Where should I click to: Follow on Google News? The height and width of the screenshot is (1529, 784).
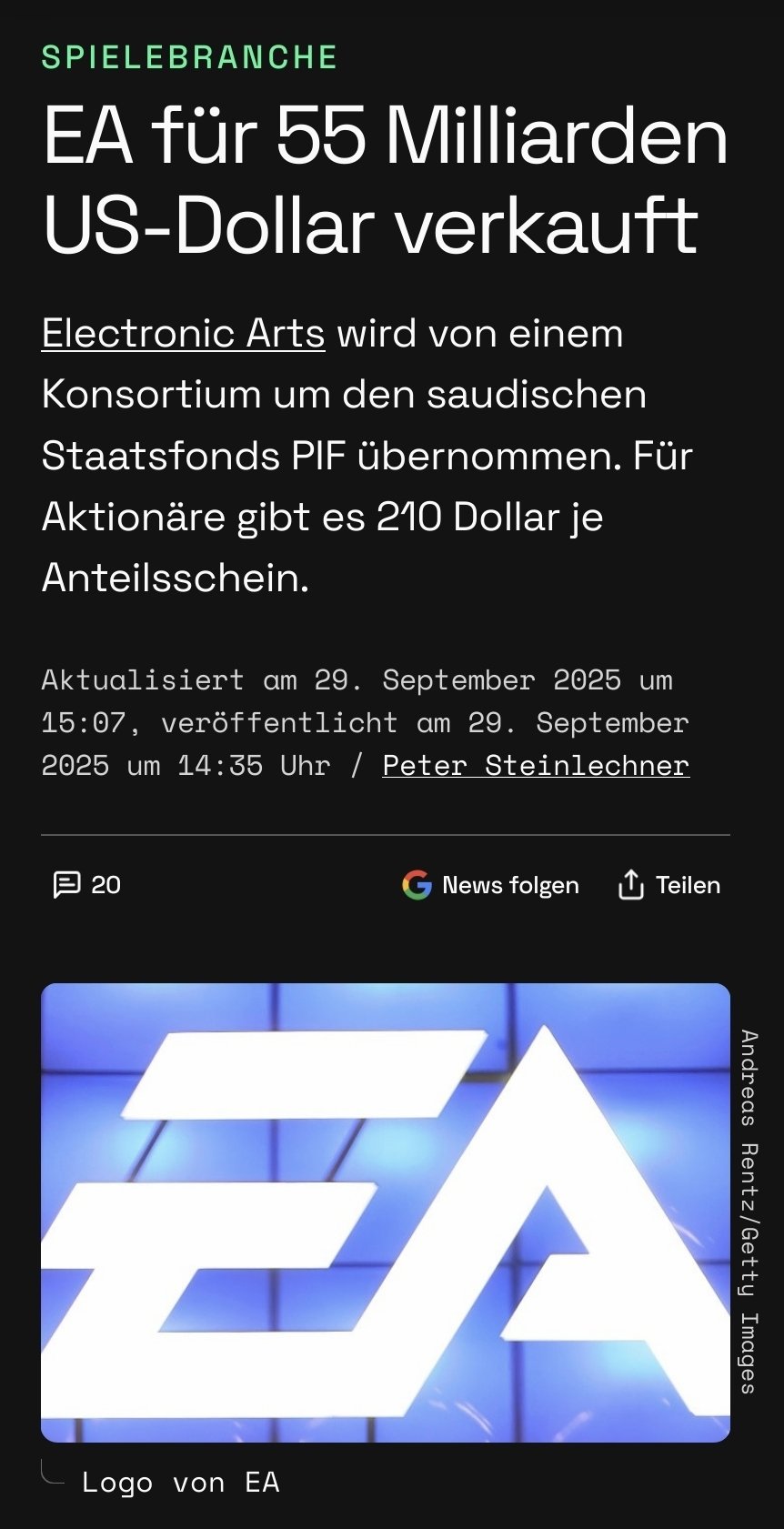pyautogui.click(x=491, y=885)
